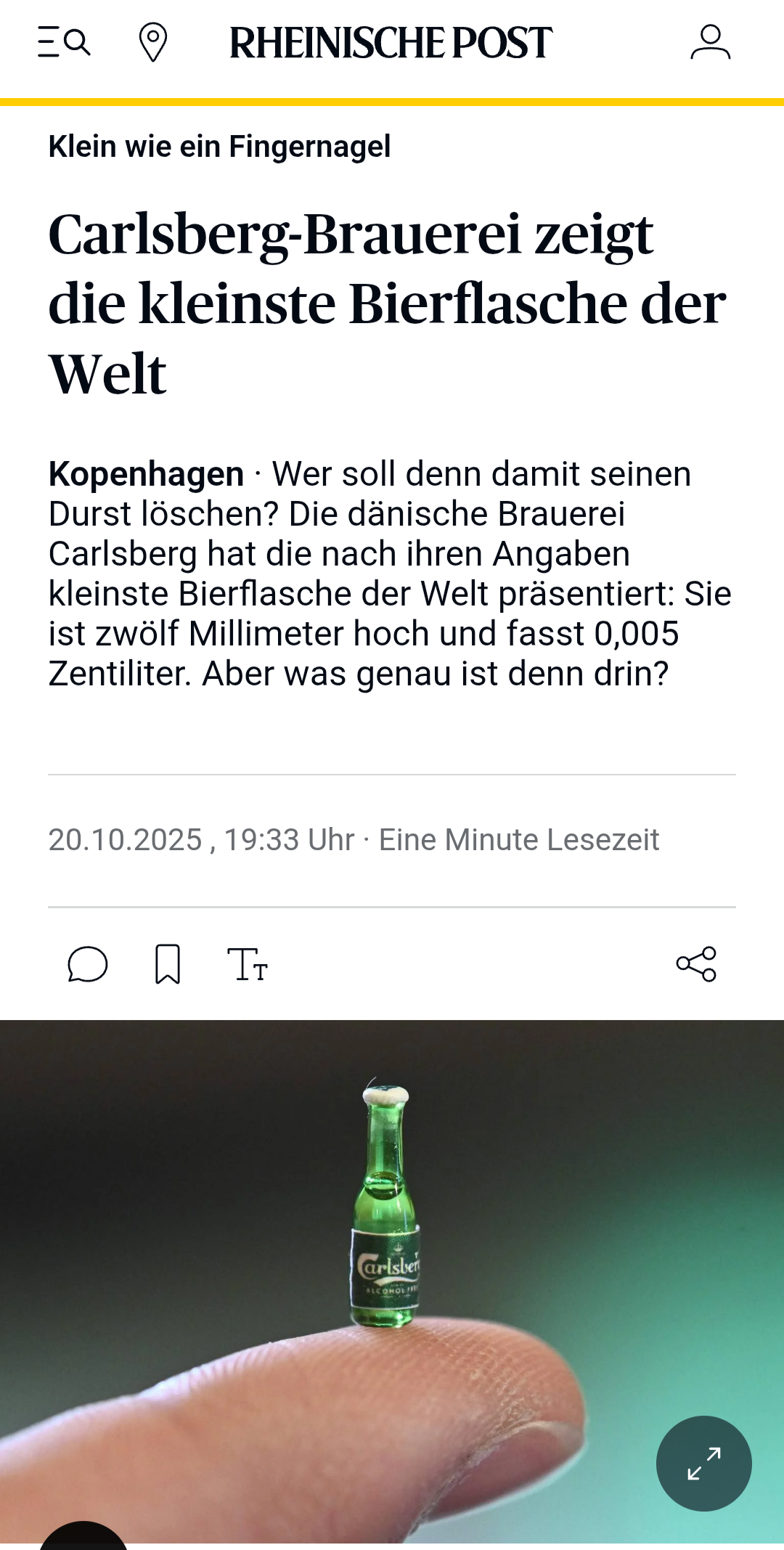Go to the Rheinische Post homepage
The width and height of the screenshot is (784, 1550).
391,43
